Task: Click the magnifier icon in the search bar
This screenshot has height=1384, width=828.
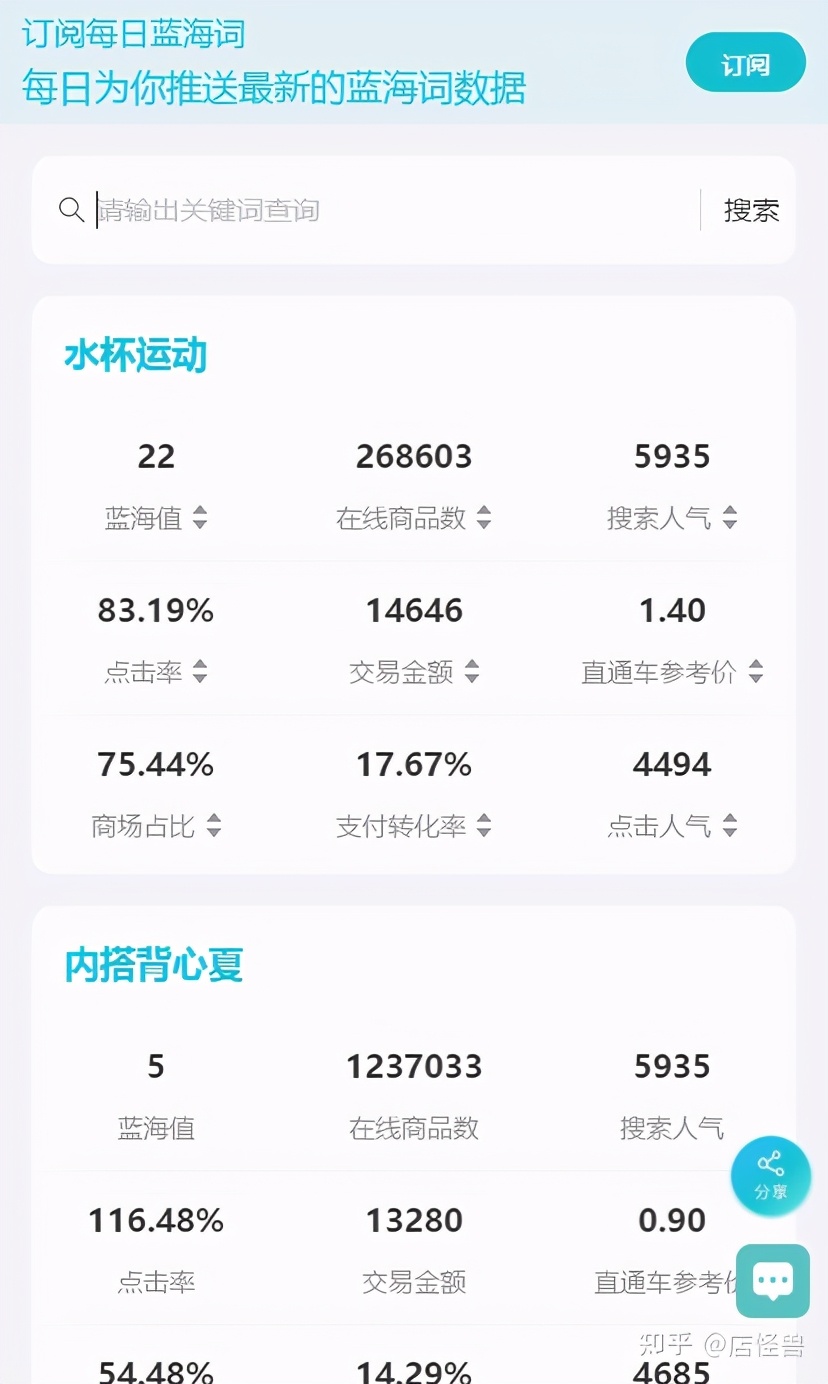Action: (70, 210)
